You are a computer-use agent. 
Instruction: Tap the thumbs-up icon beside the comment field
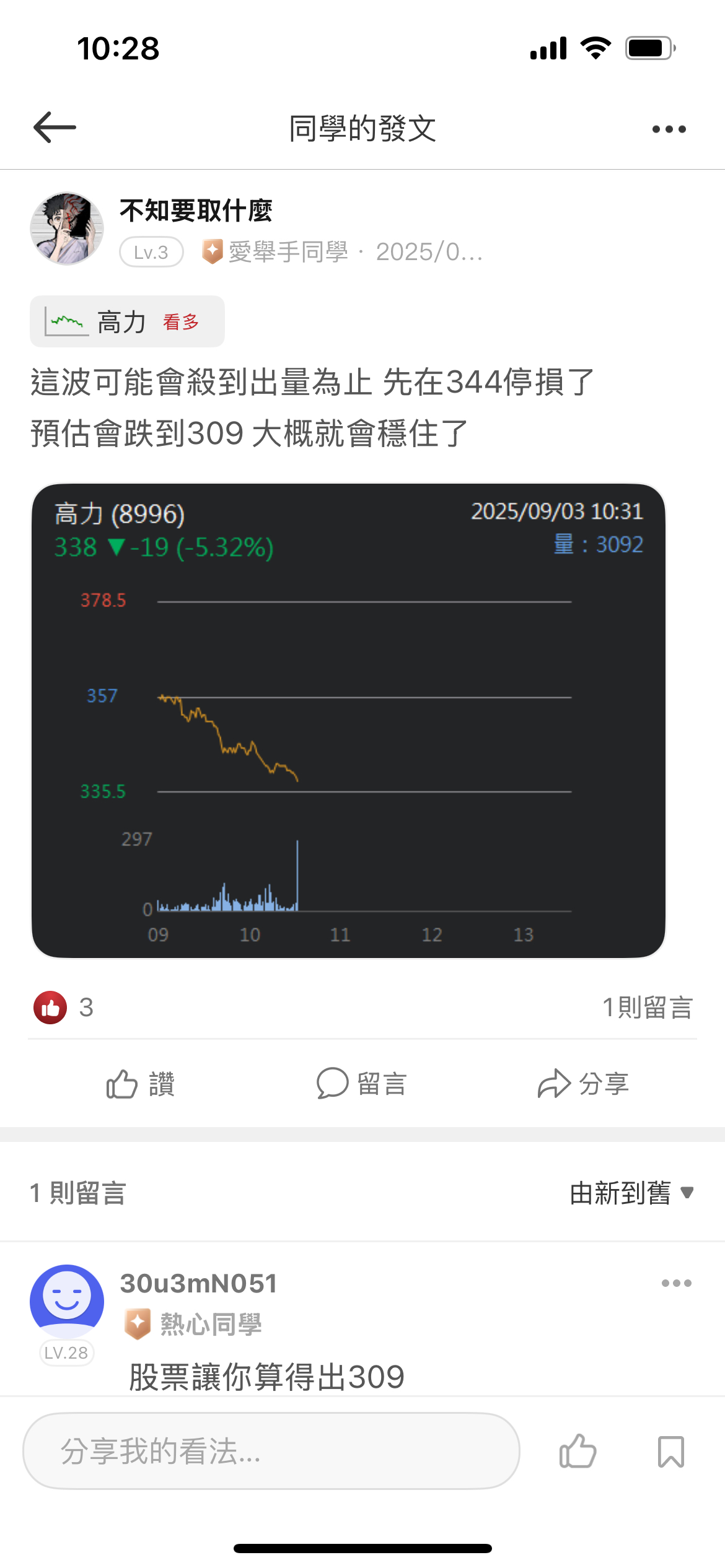578,1451
